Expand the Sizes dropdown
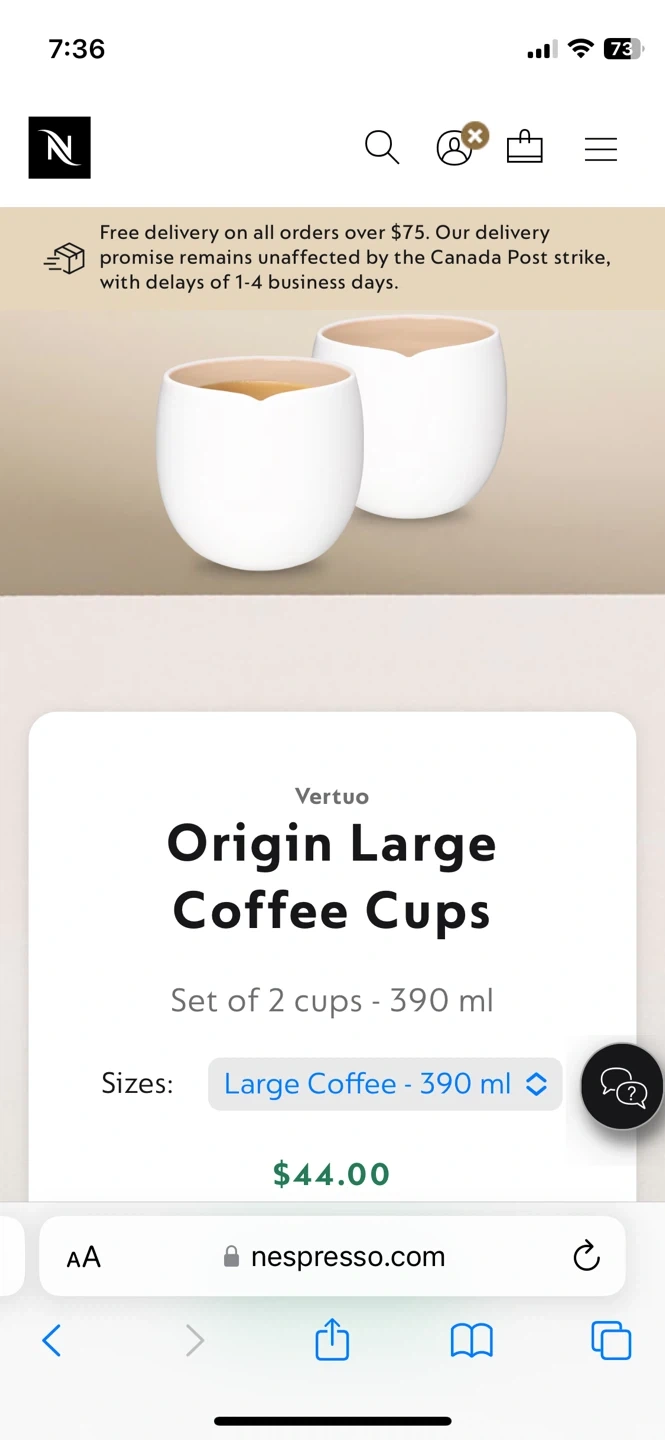665x1440 pixels. pyautogui.click(x=385, y=1084)
